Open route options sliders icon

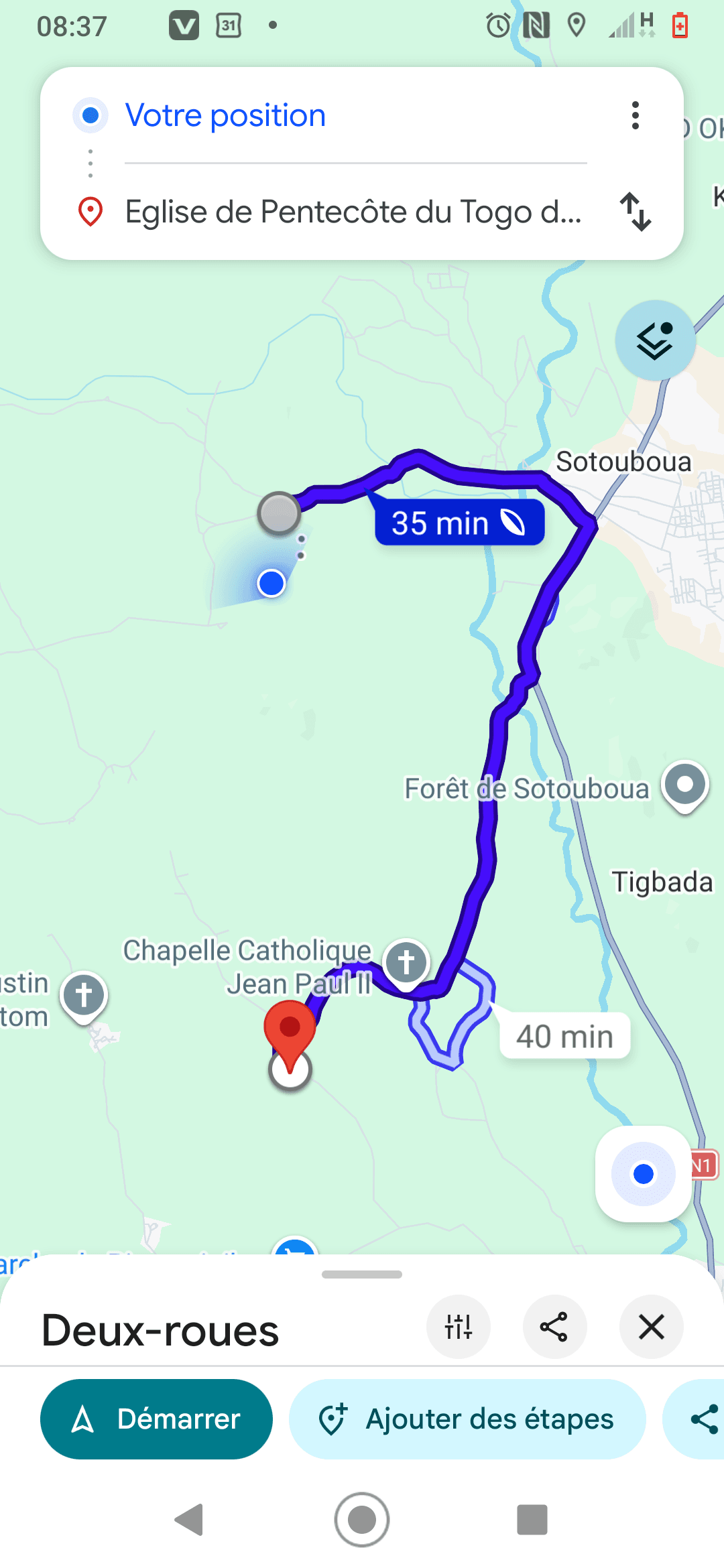459,1327
